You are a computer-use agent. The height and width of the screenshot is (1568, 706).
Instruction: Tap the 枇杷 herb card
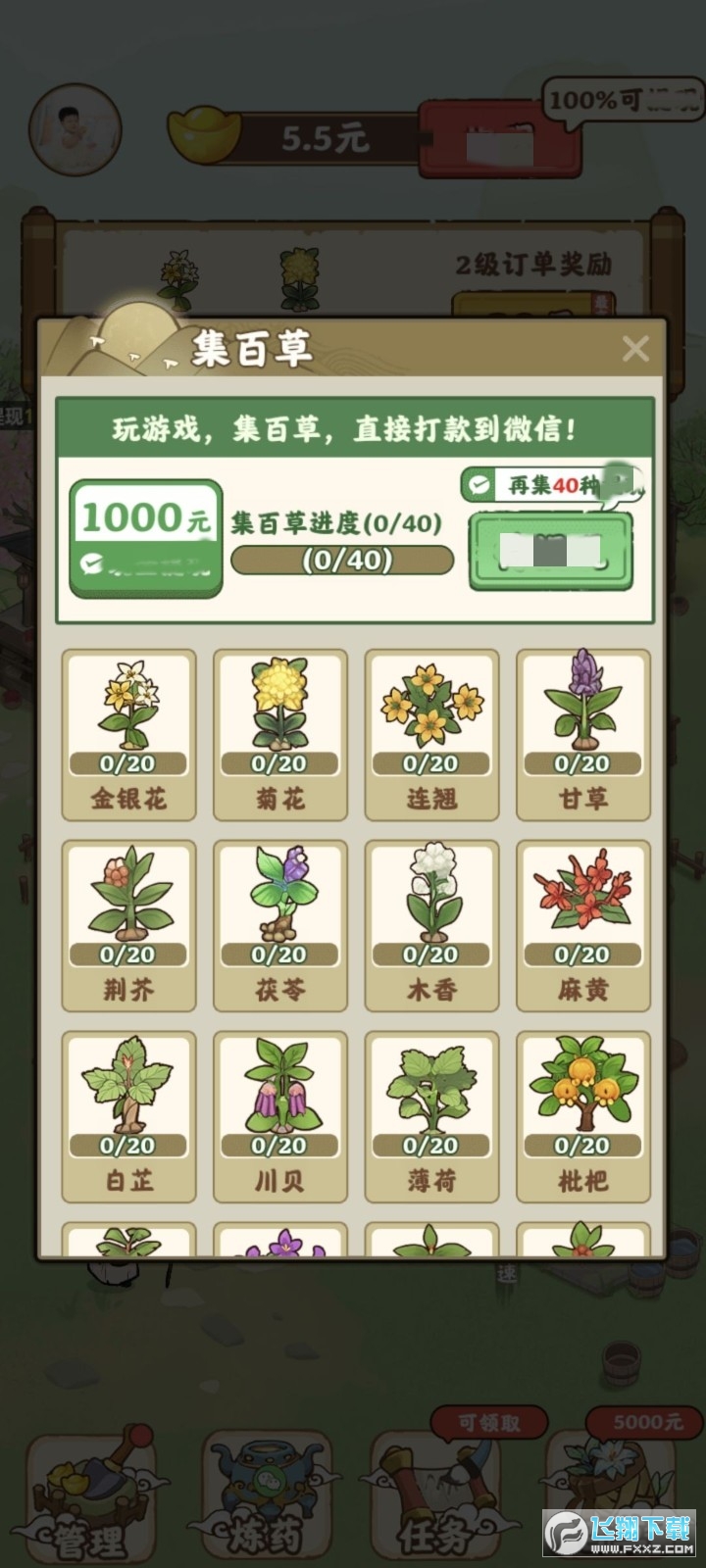point(582,1116)
